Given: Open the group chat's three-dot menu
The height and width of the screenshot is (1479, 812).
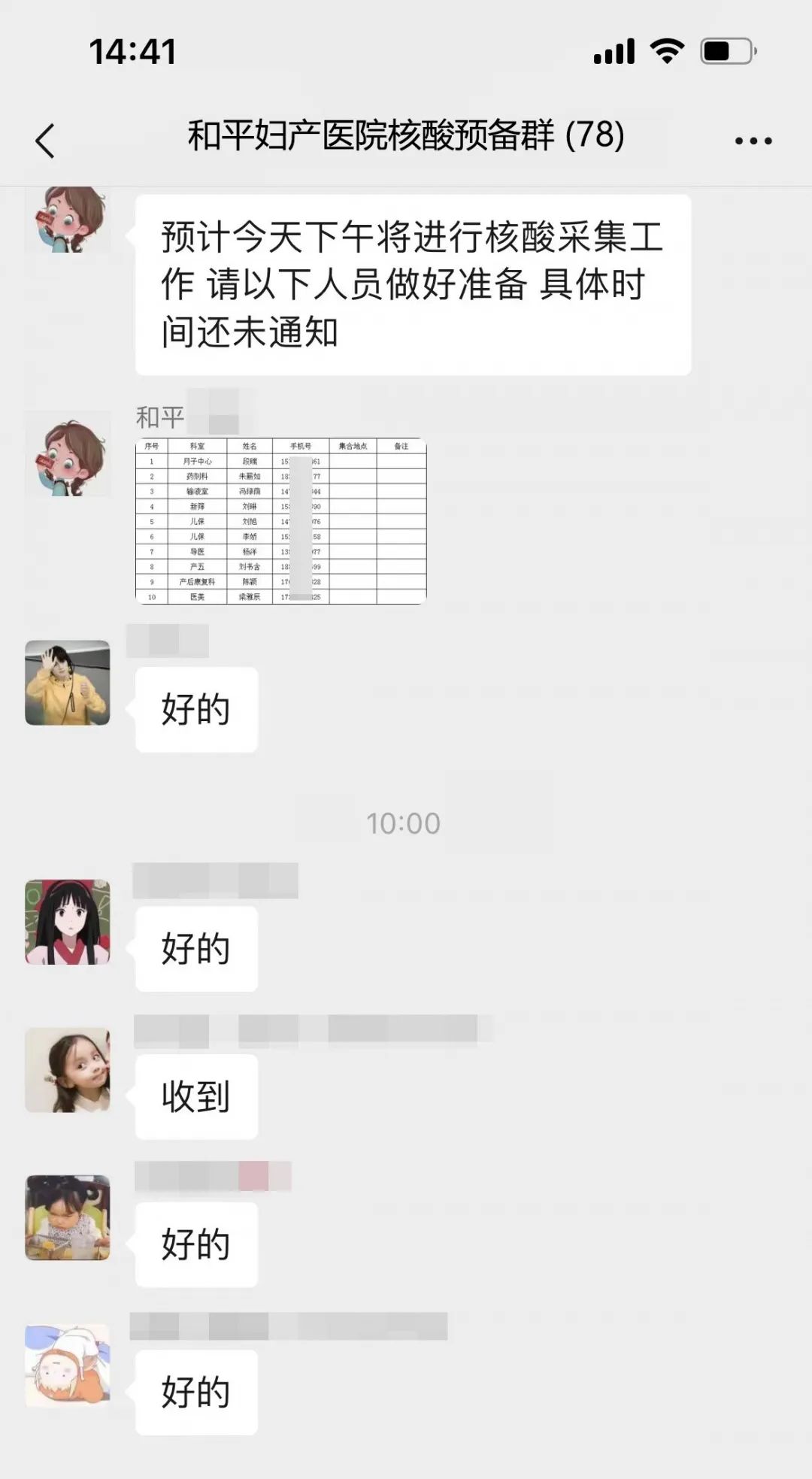Looking at the screenshot, I should (x=753, y=141).
